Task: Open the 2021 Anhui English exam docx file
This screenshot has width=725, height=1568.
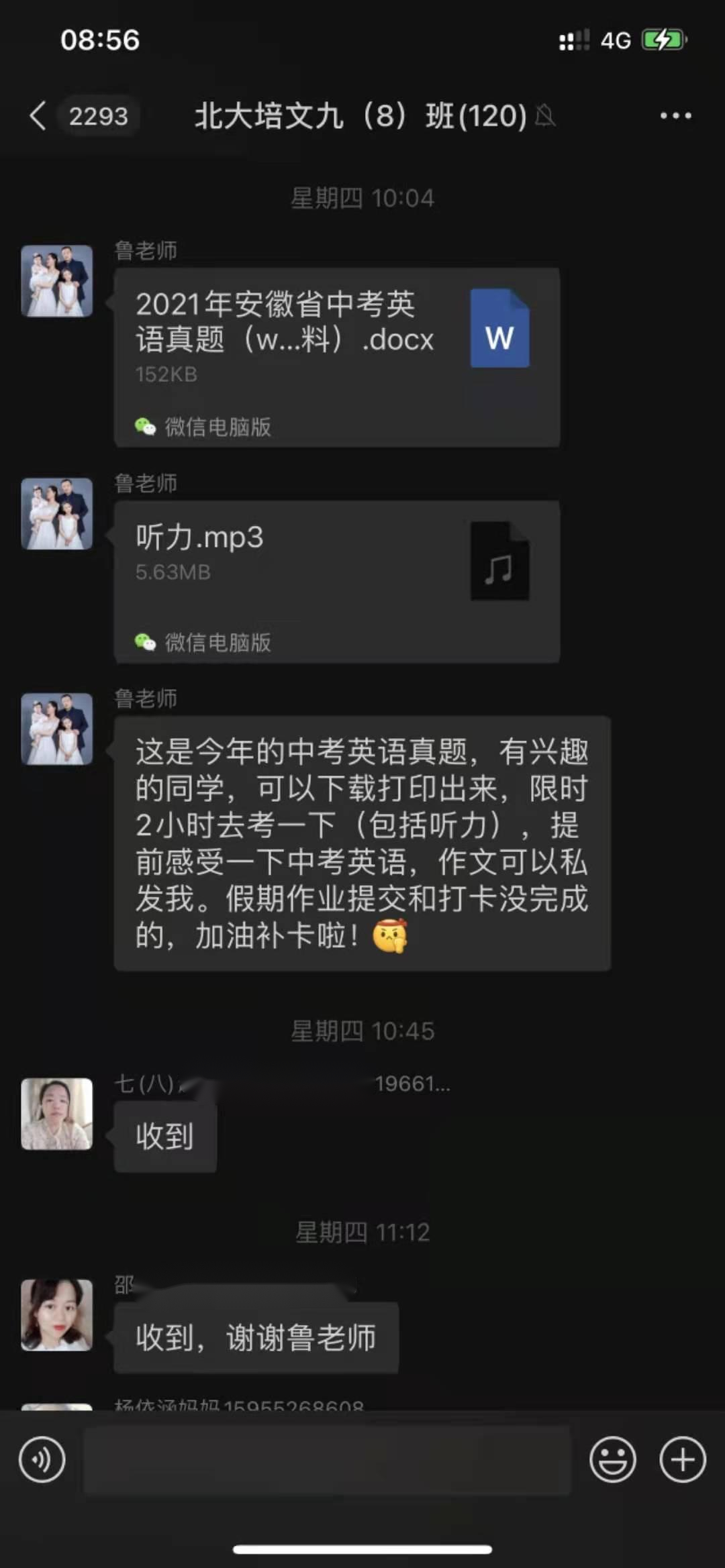Action: [337, 357]
